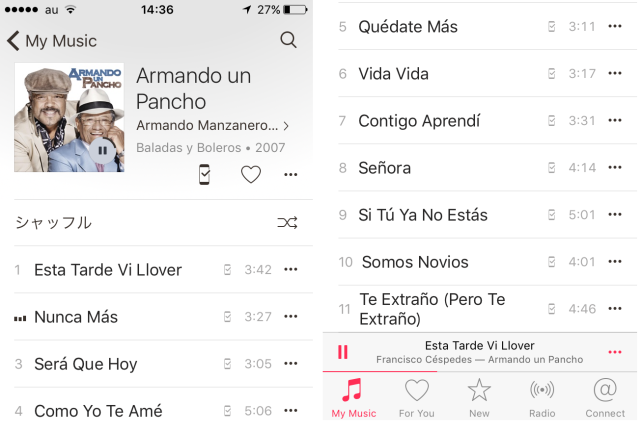Switch to the Radio tab
This screenshot has height=429, width=642.
point(541,398)
